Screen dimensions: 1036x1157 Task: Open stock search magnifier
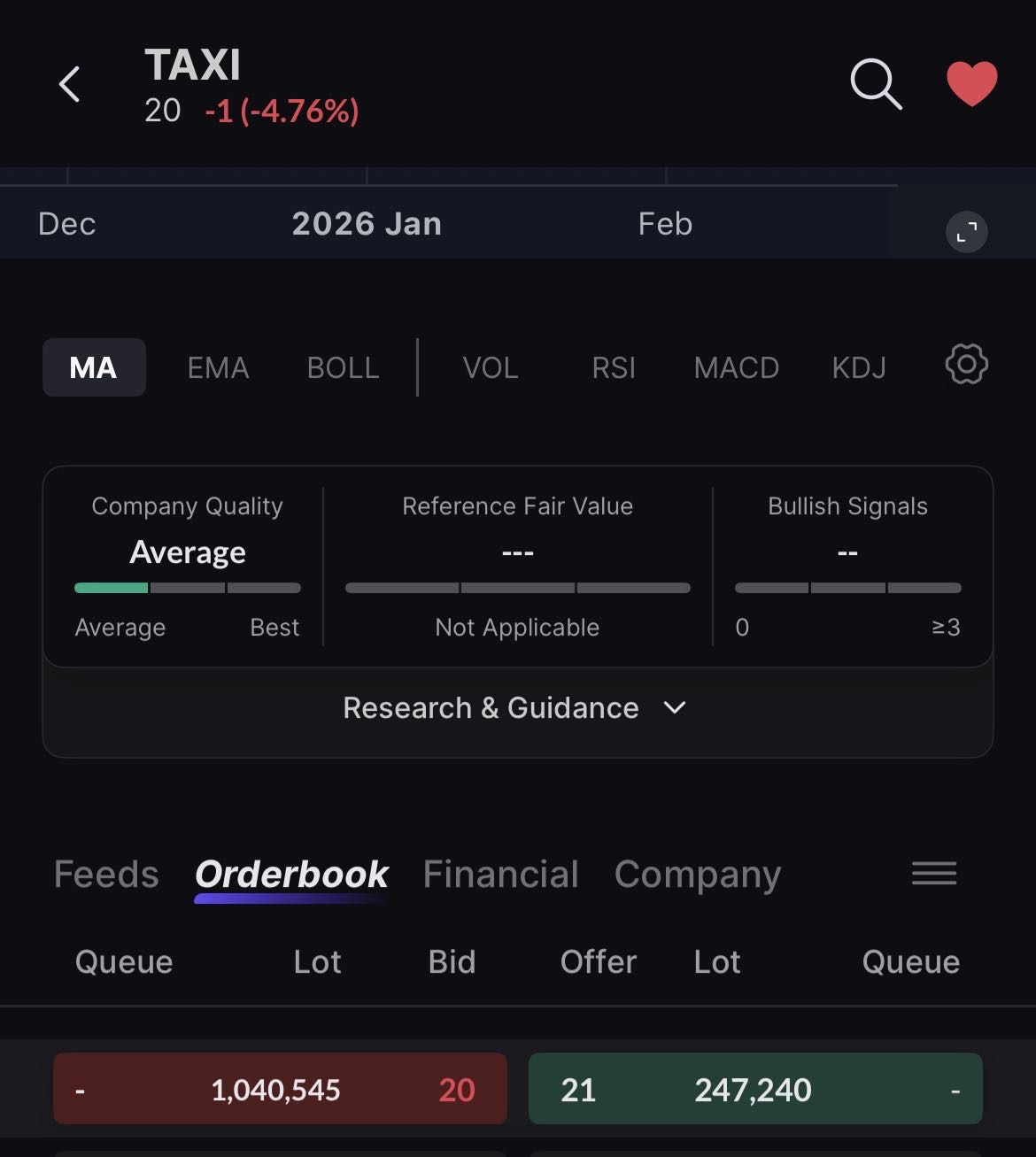(876, 85)
